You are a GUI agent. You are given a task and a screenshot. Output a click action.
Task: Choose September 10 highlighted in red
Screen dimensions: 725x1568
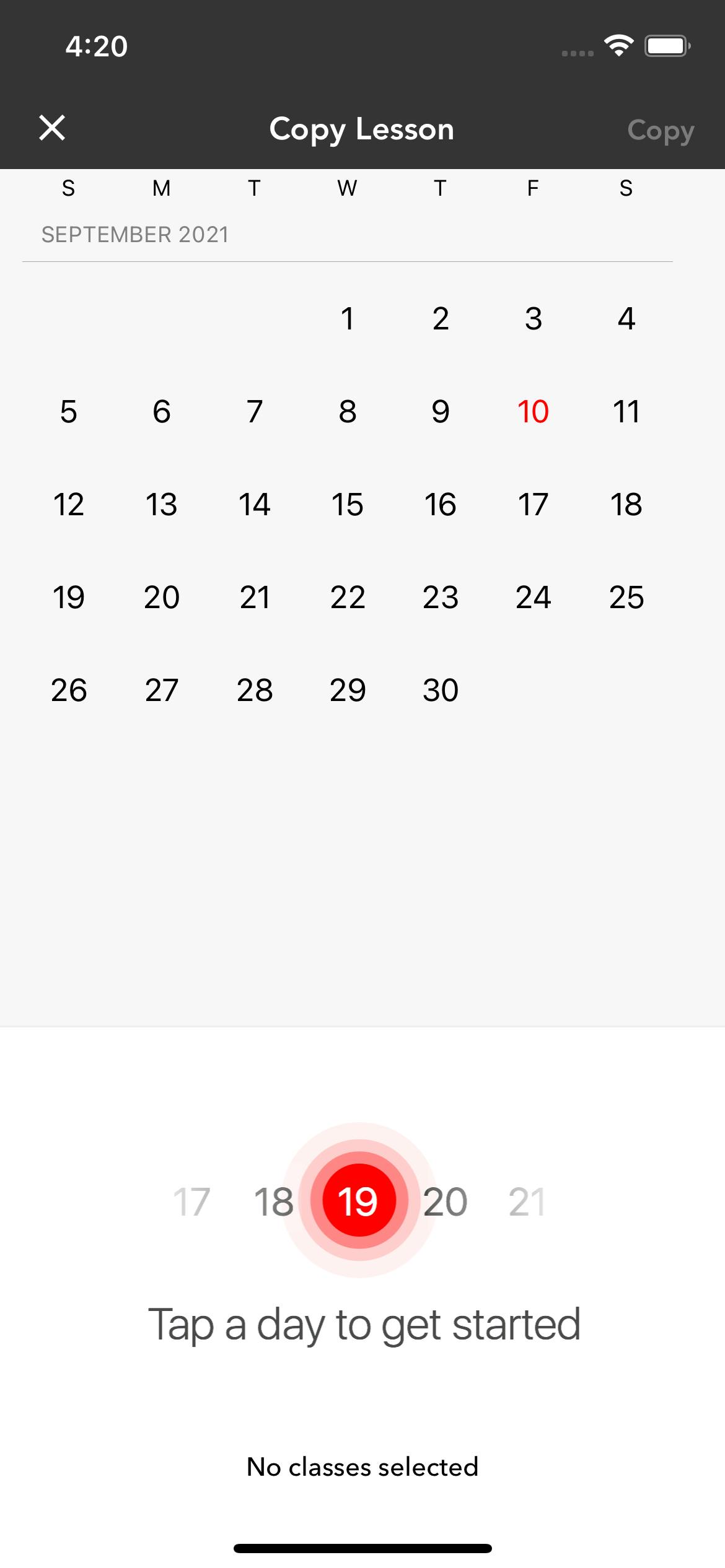[x=534, y=411]
